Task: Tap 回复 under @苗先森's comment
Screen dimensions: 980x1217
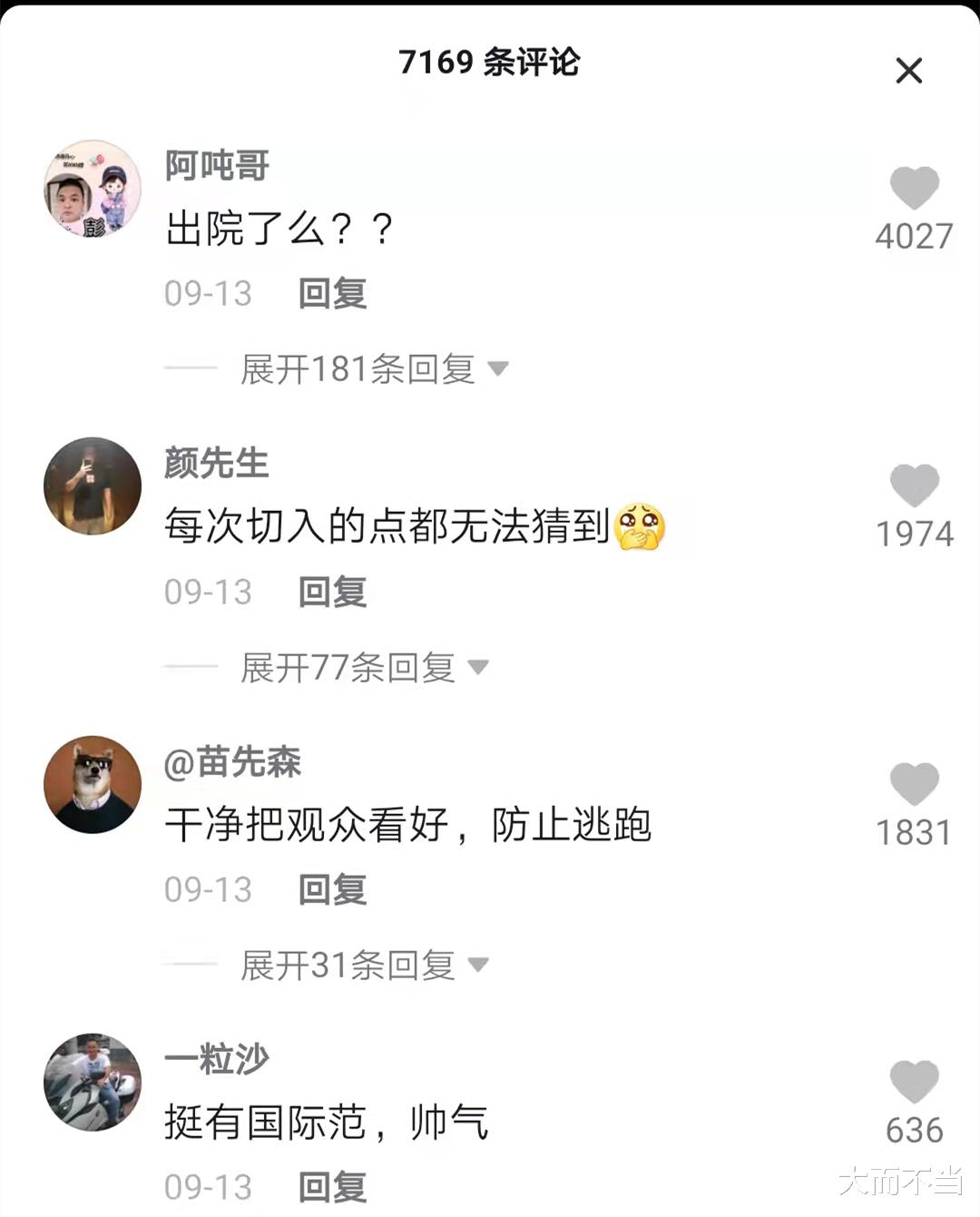Action: tap(330, 889)
